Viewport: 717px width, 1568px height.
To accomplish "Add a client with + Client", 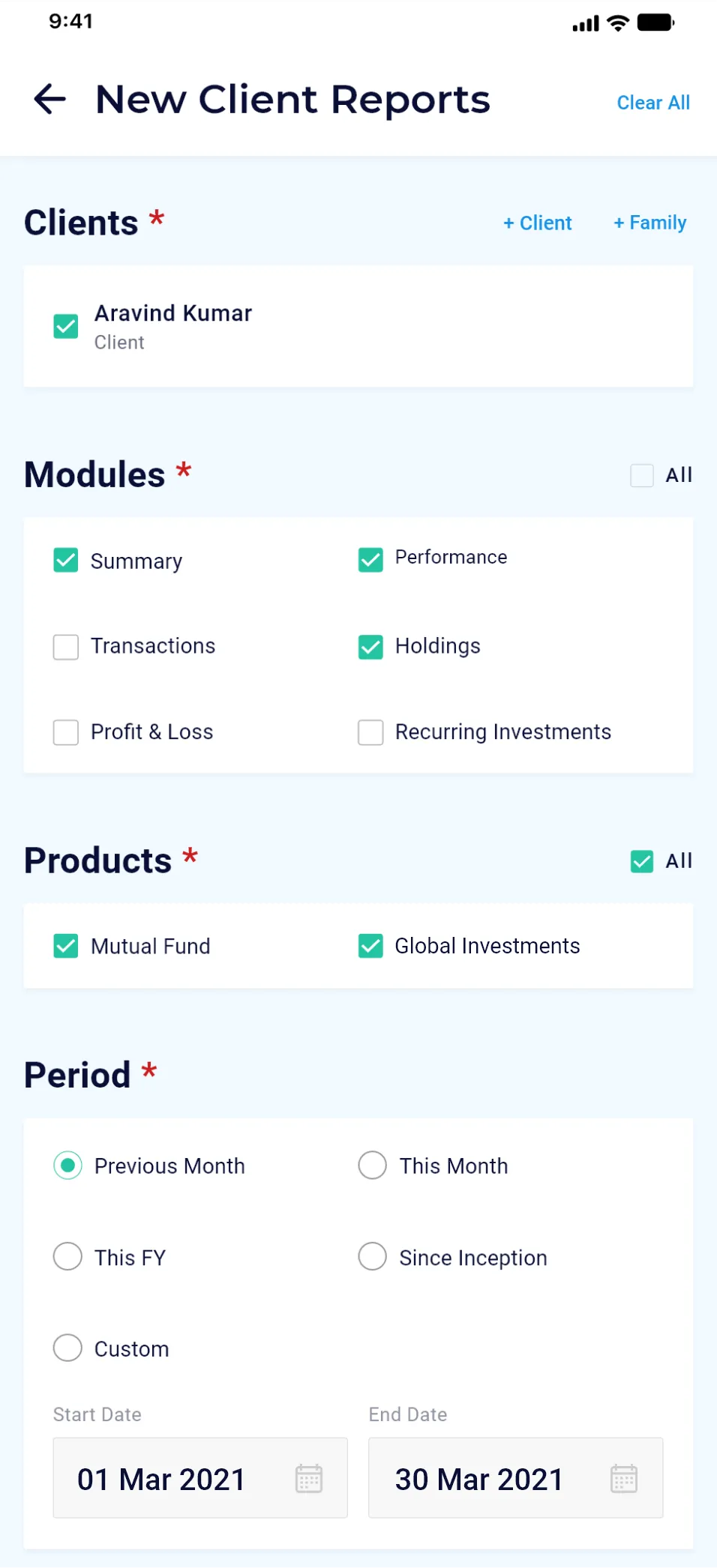I will tap(537, 223).
